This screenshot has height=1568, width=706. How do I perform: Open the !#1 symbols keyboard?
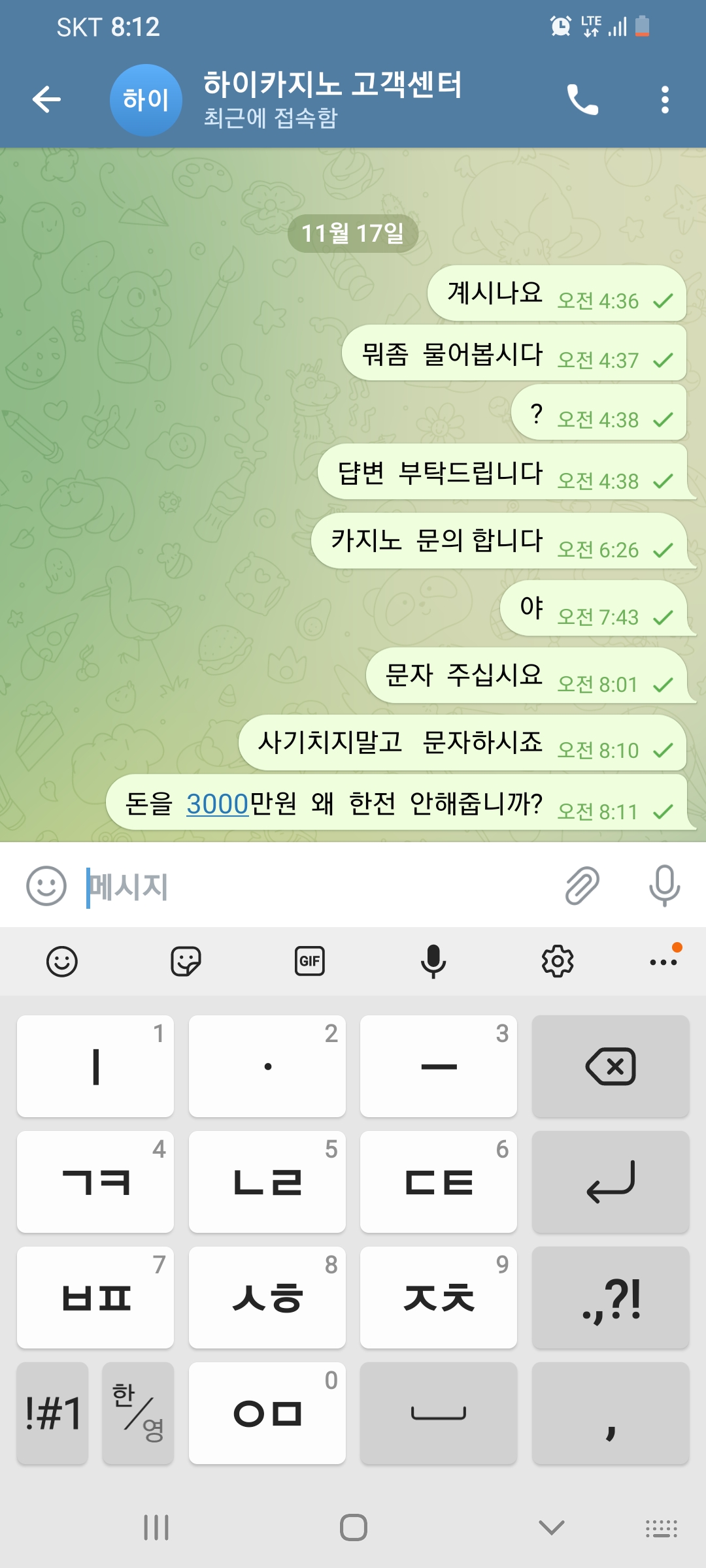(x=52, y=1413)
